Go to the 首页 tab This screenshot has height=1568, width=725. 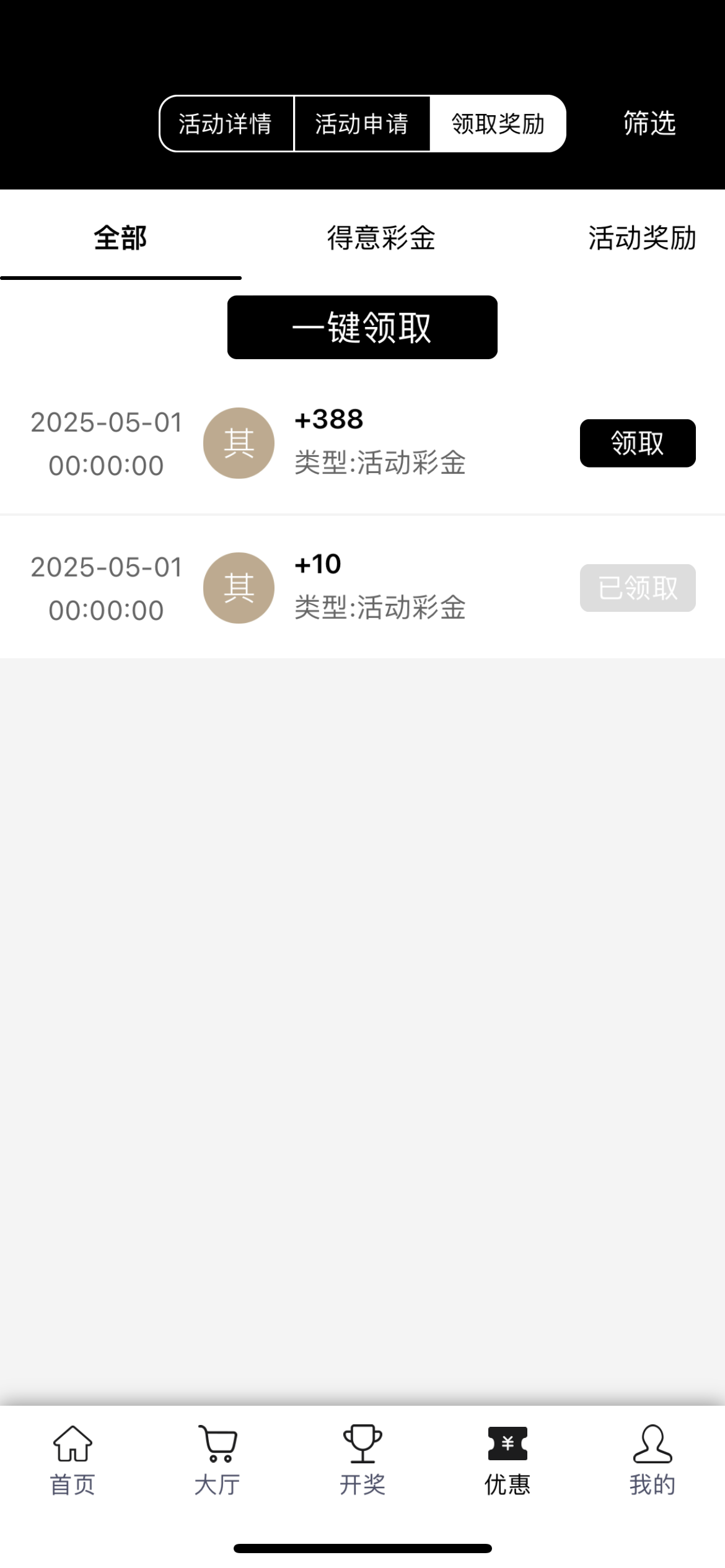72,1460
